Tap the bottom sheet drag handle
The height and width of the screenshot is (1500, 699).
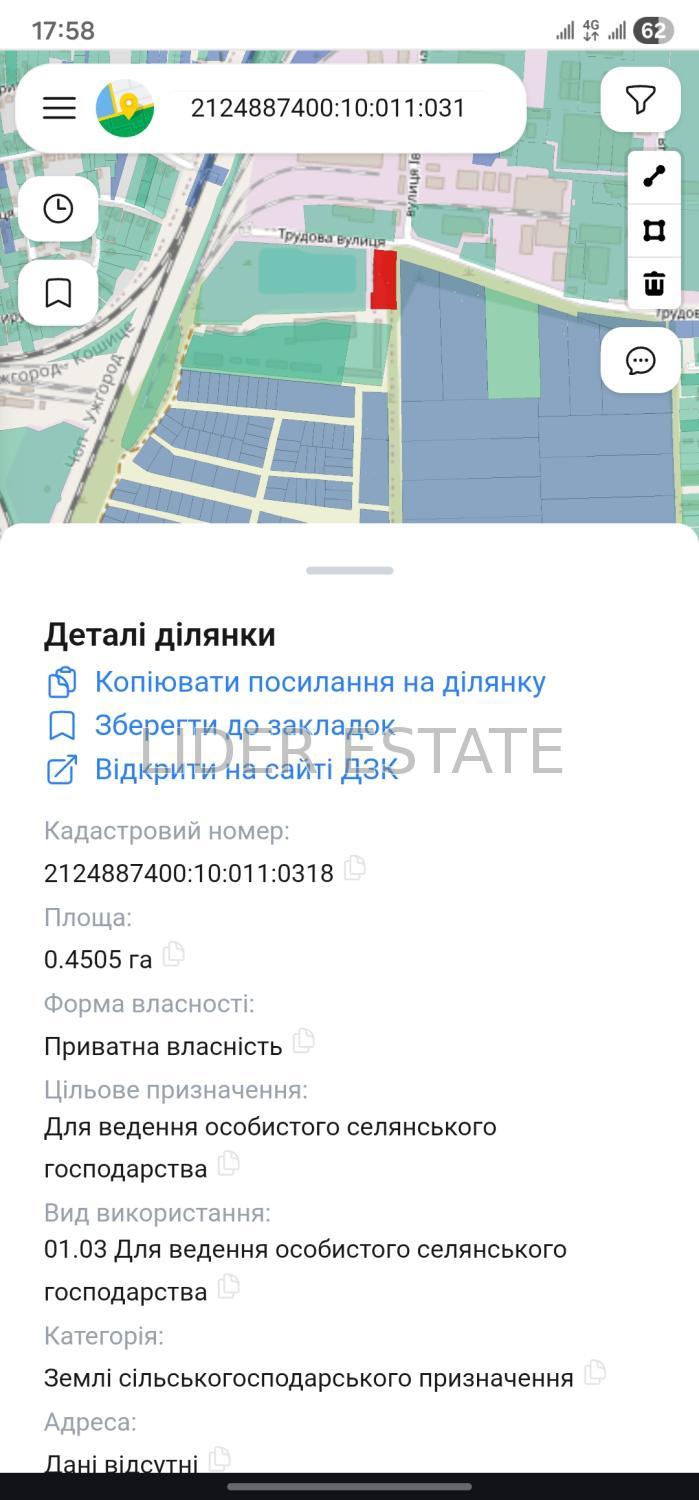(x=350, y=571)
